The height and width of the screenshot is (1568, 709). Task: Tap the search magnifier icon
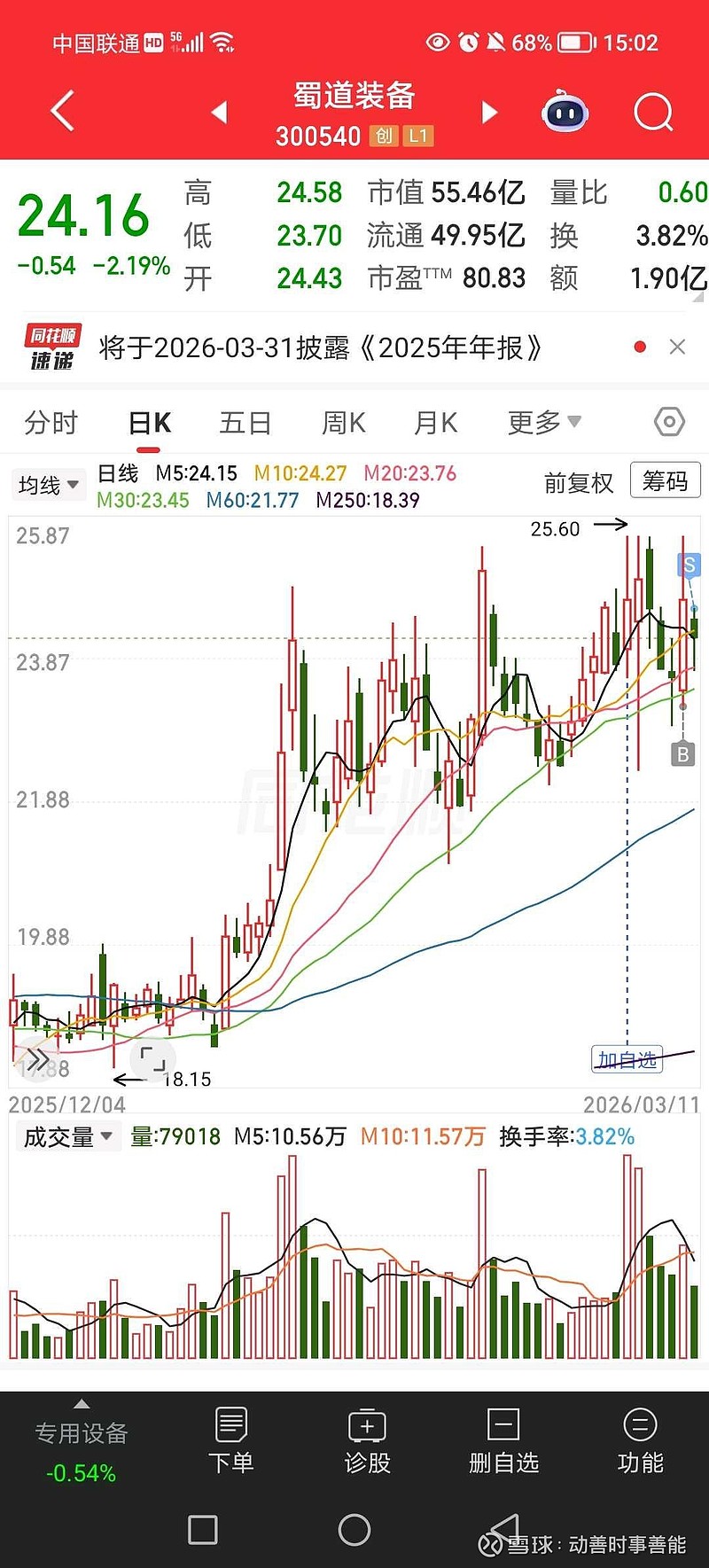pos(652,111)
